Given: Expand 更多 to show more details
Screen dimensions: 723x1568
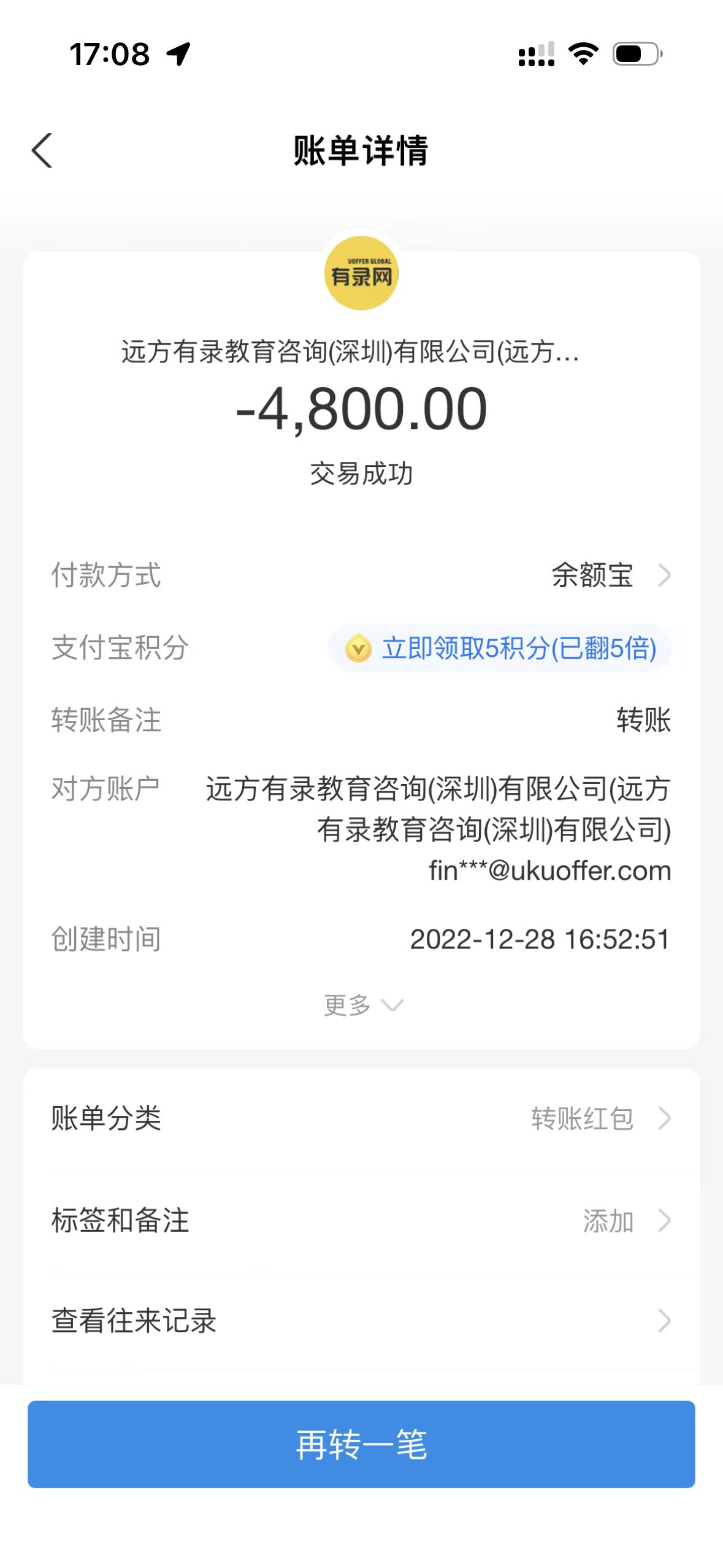Looking at the screenshot, I should [362, 1005].
